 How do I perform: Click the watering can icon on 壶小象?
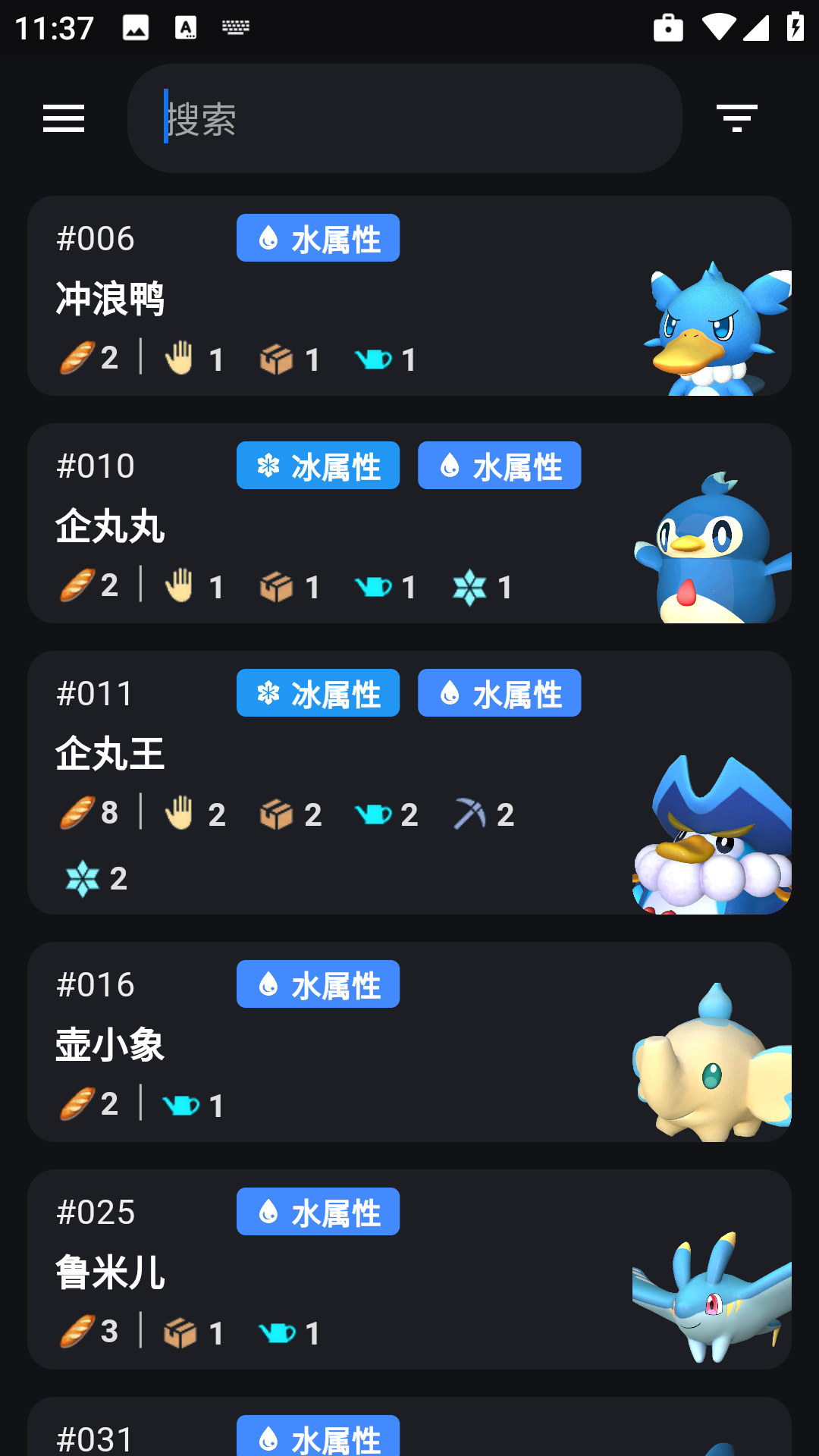[x=180, y=1106]
